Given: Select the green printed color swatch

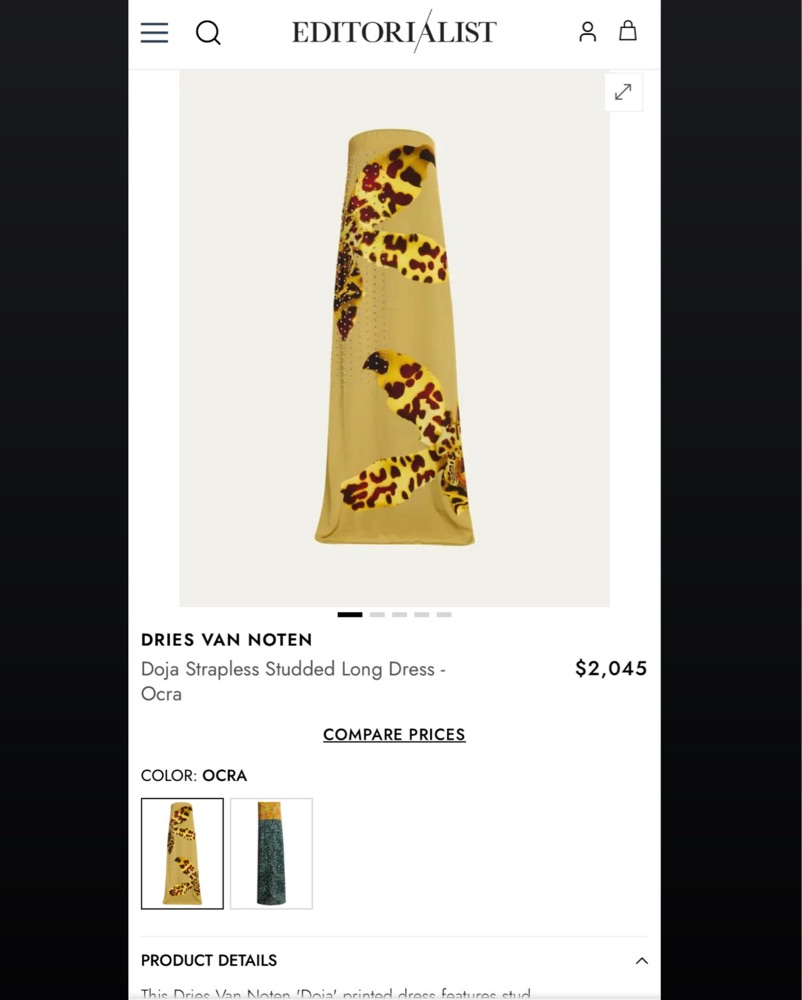Looking at the screenshot, I should pos(271,853).
